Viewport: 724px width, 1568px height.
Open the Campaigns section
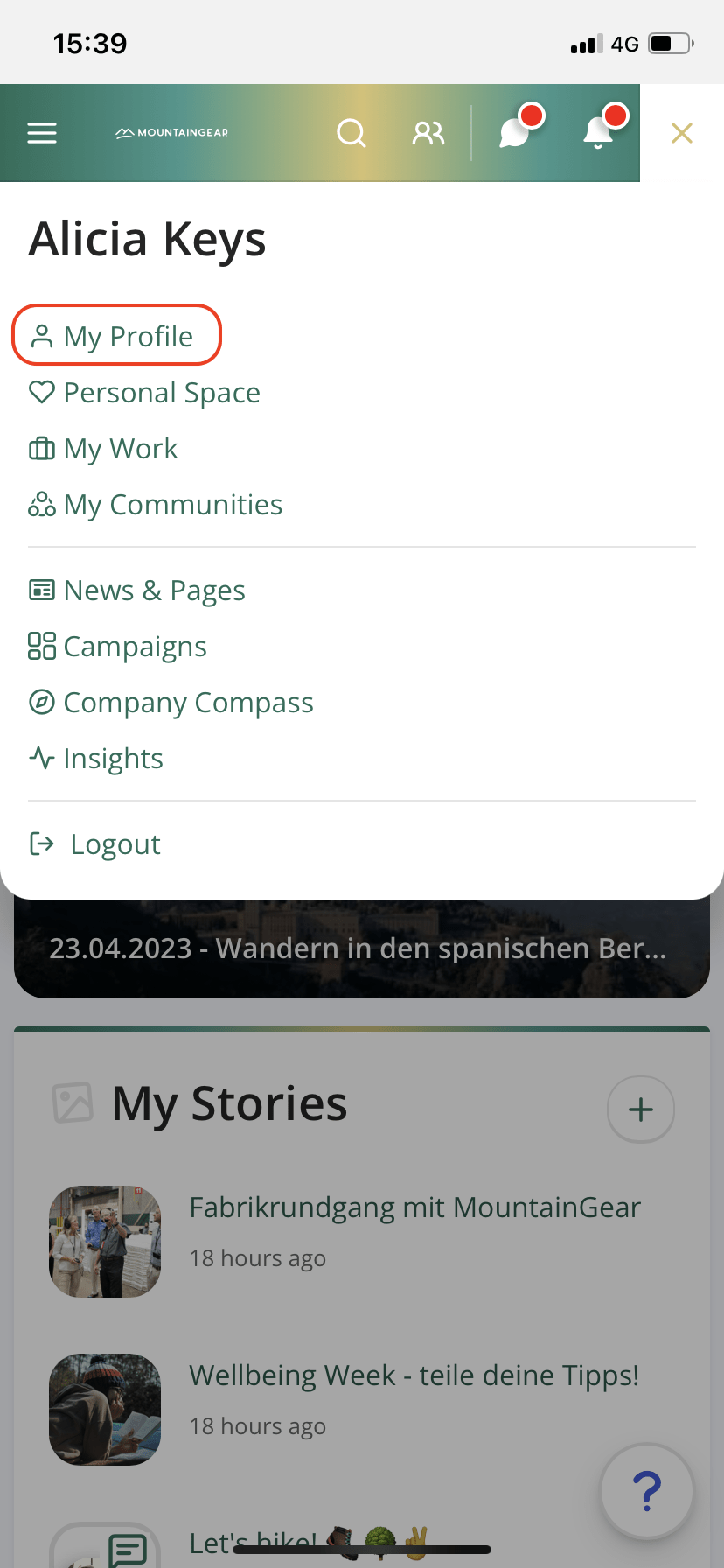[x=117, y=647]
